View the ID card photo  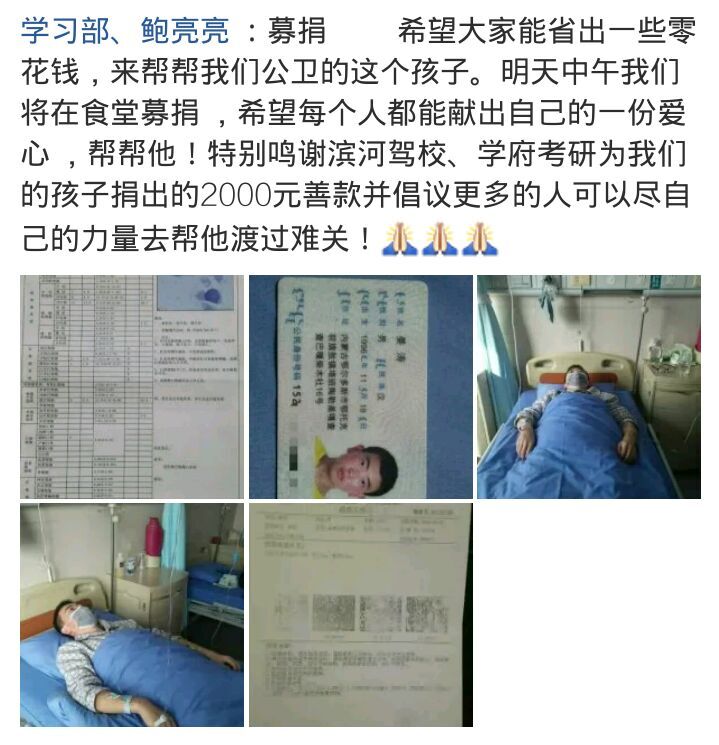[360, 387]
